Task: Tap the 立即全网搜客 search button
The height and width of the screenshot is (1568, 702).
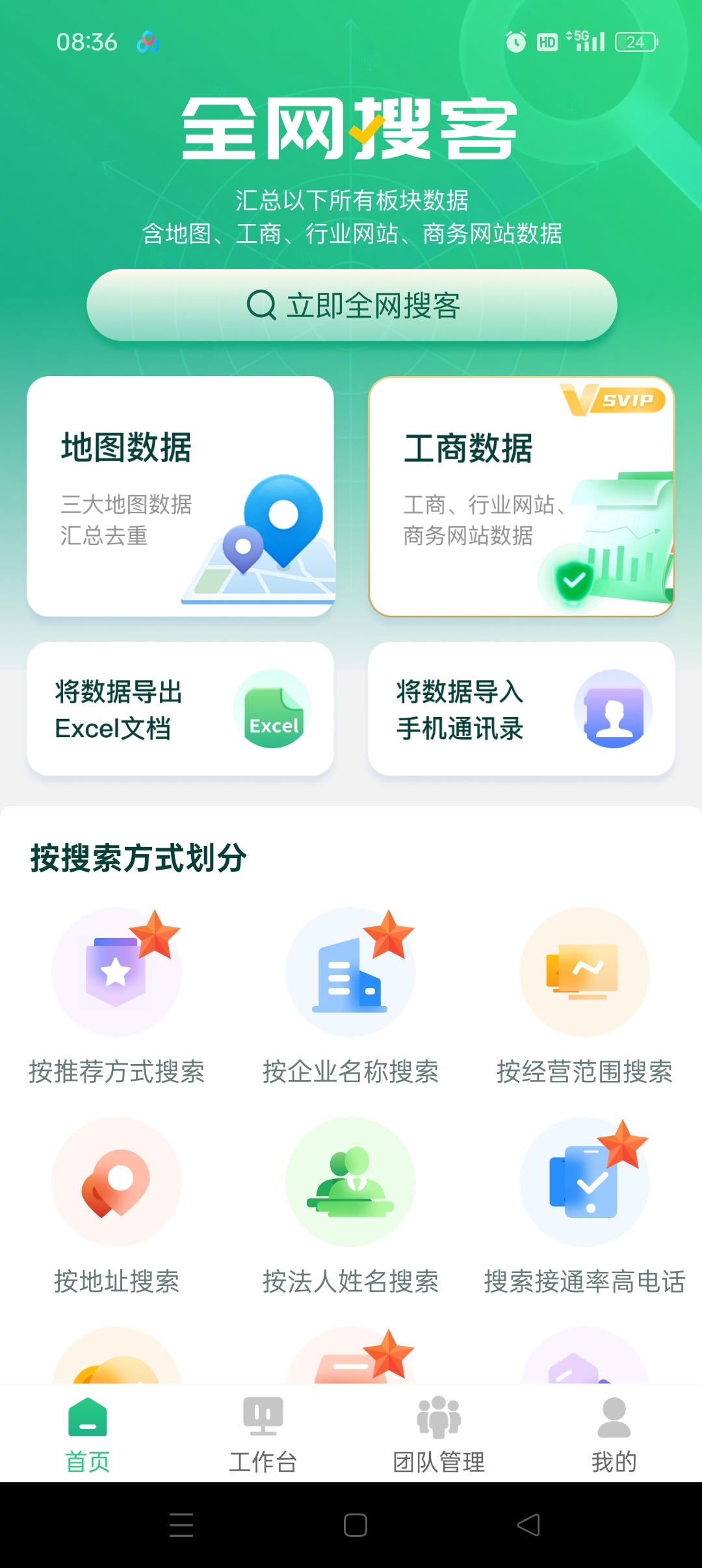Action: (352, 305)
